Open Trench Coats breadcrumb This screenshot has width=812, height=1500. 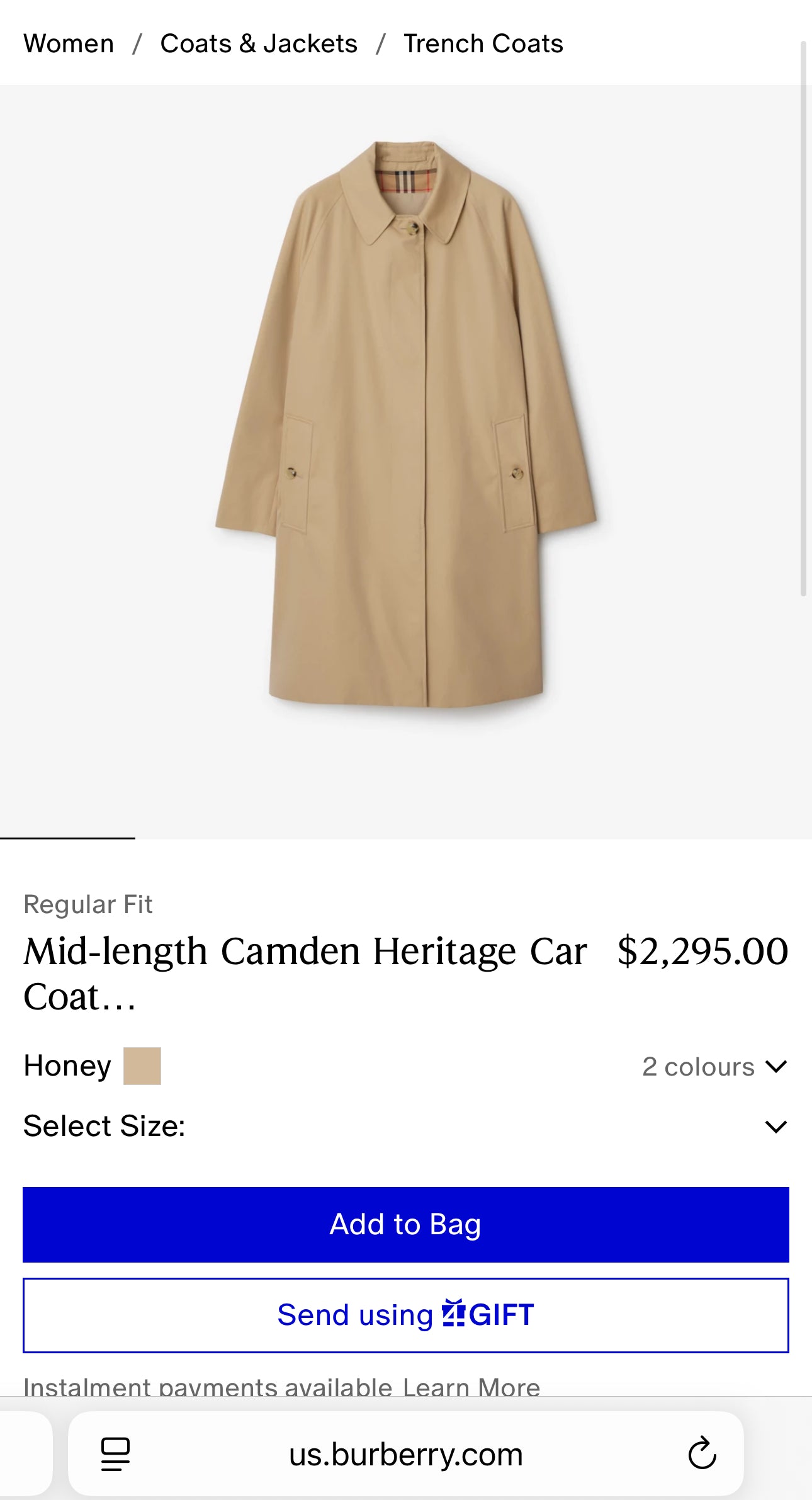point(483,44)
